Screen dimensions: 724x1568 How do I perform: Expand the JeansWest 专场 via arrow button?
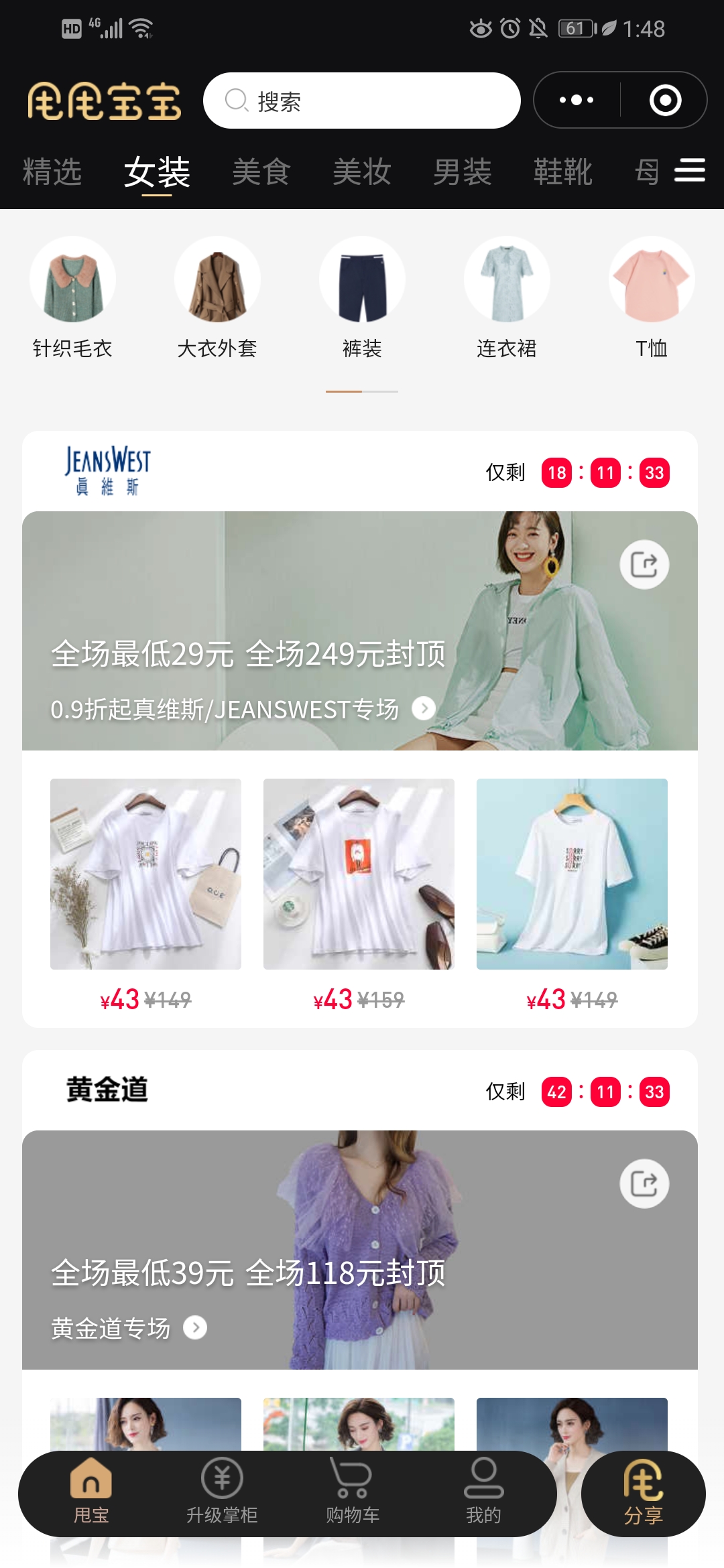(423, 708)
